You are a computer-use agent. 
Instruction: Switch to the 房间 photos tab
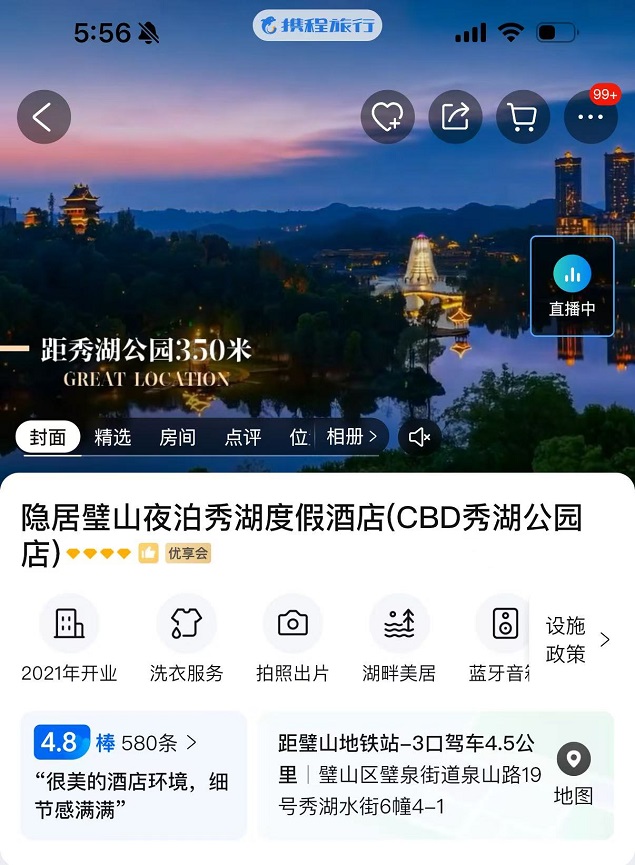click(177, 437)
